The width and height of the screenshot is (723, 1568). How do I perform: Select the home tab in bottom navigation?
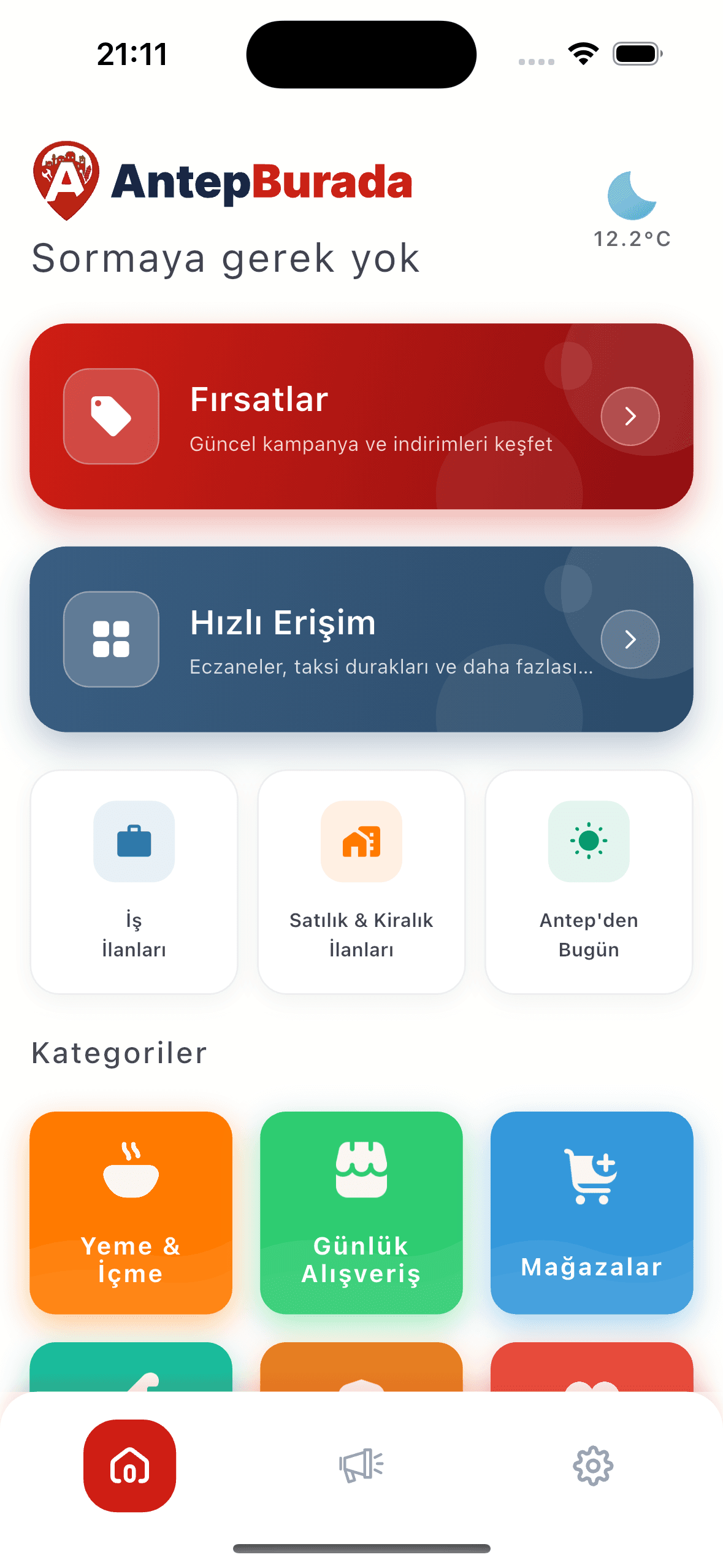[x=129, y=1466]
